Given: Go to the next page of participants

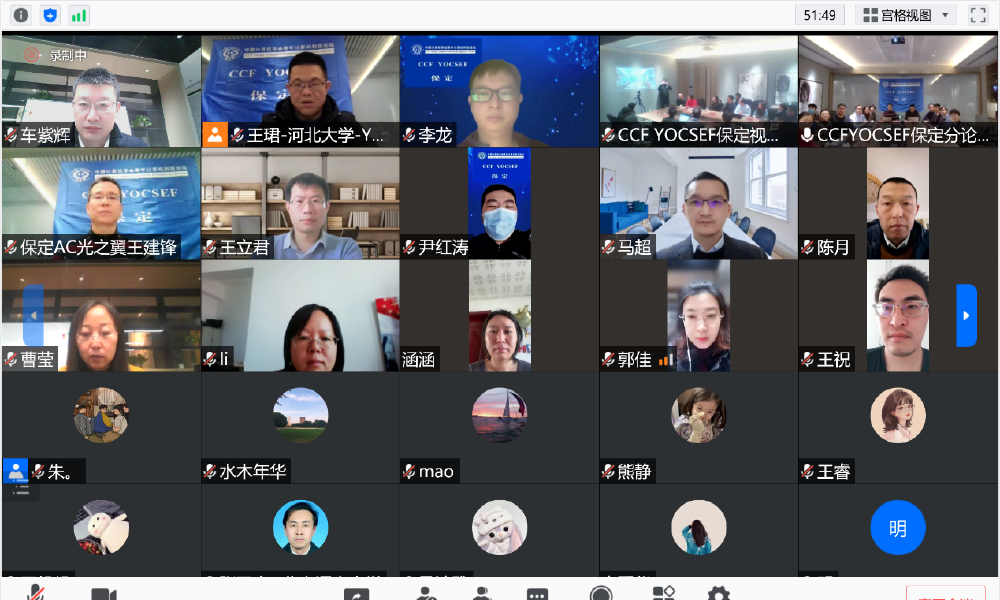Looking at the screenshot, I should 966,315.
